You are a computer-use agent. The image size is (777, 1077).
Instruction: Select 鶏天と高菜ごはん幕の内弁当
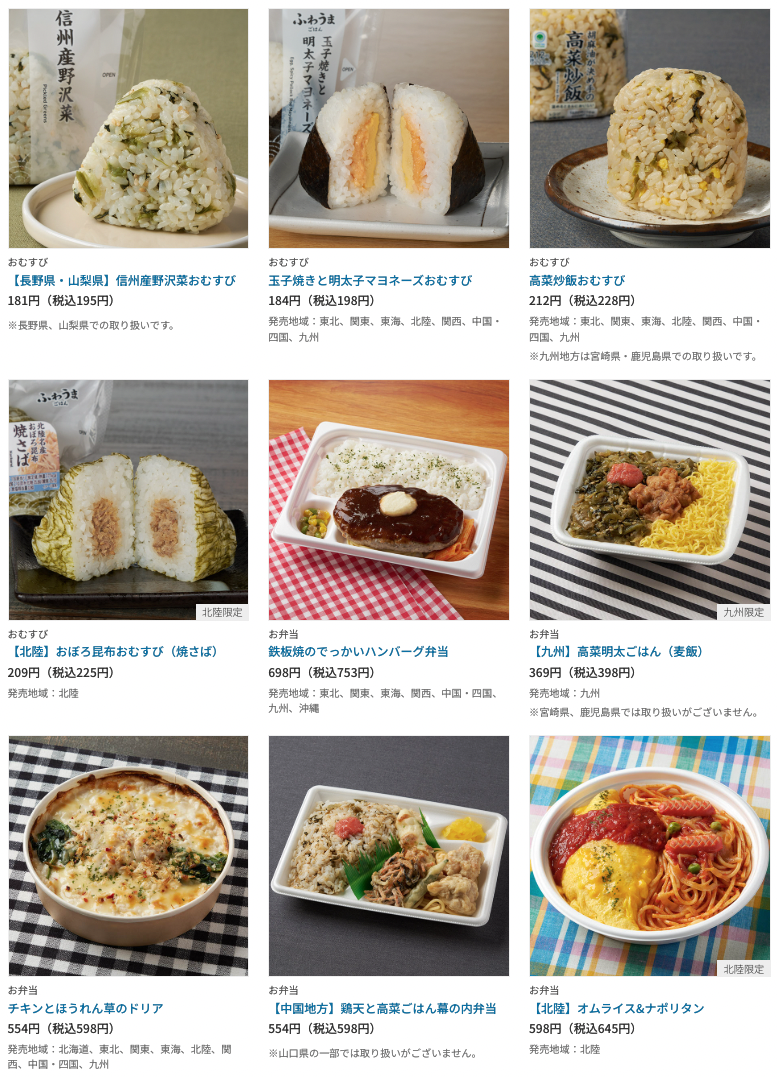click(382, 1008)
